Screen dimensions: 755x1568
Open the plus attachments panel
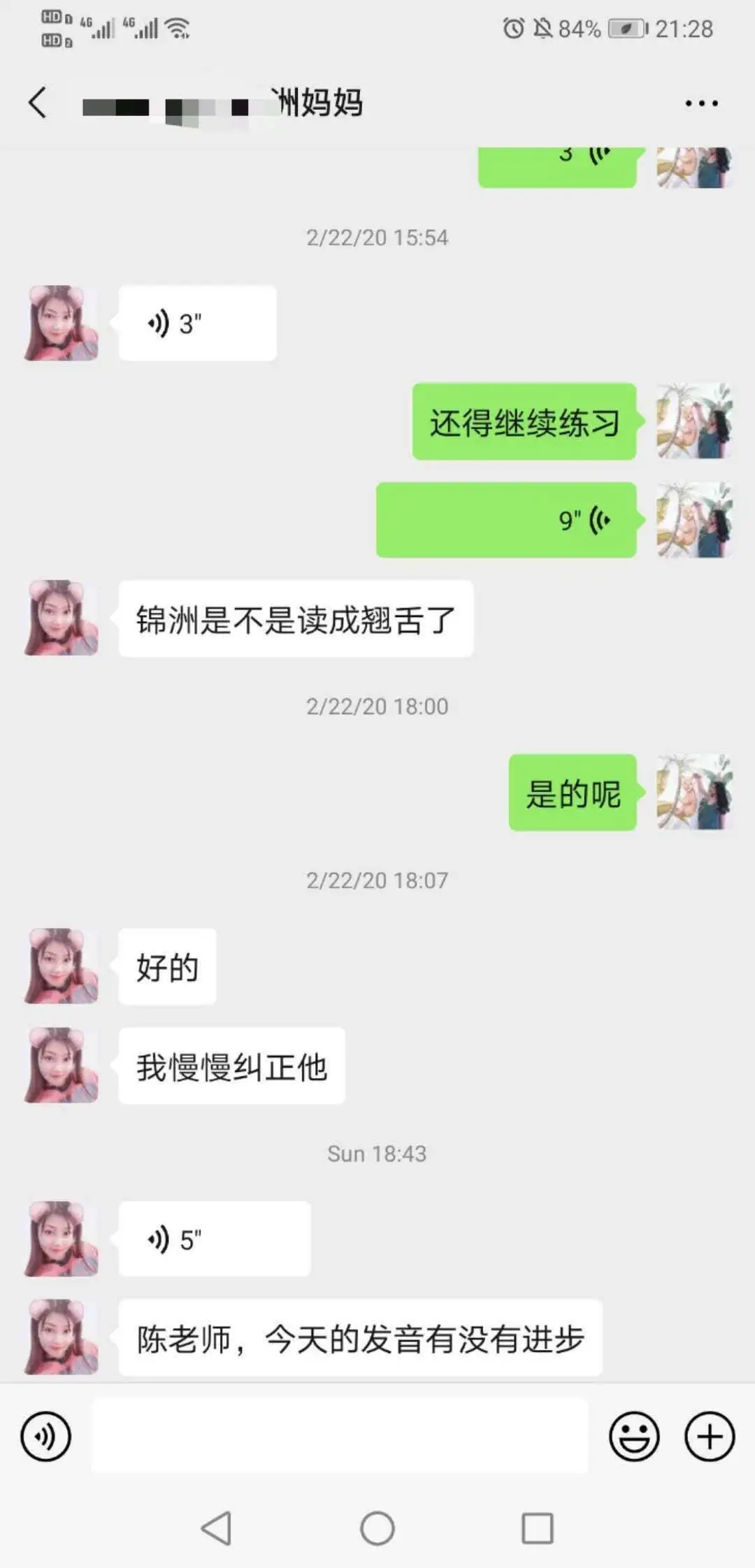click(x=709, y=1437)
